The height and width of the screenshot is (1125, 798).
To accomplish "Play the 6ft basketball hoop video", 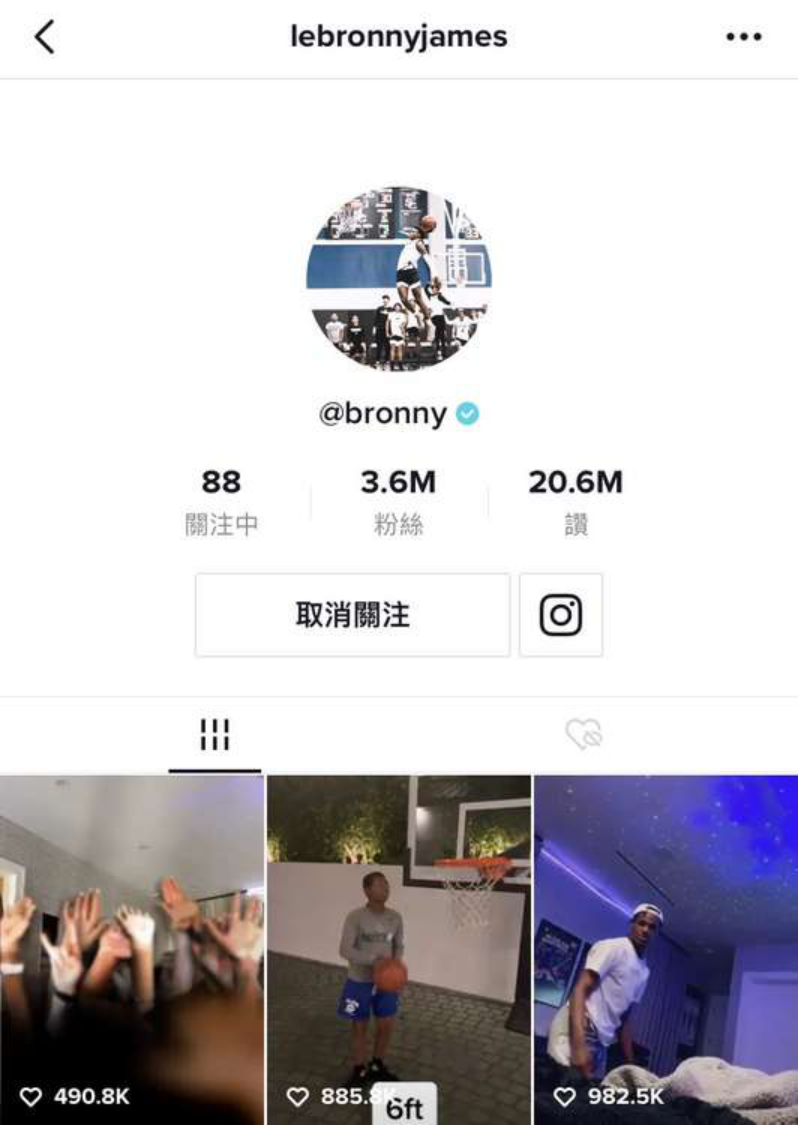I will click(398, 950).
